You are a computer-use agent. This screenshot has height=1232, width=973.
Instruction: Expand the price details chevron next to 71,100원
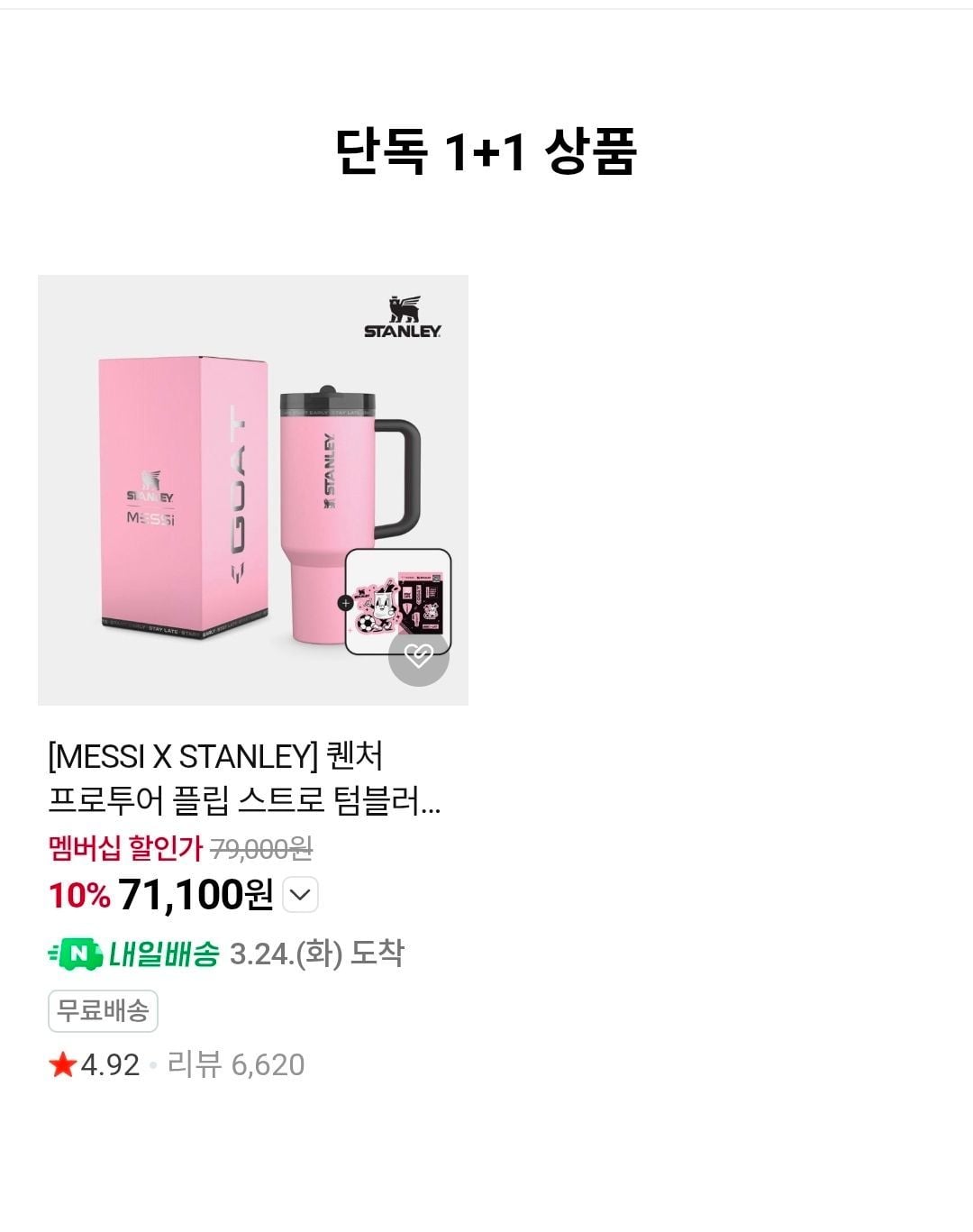pyautogui.click(x=300, y=896)
